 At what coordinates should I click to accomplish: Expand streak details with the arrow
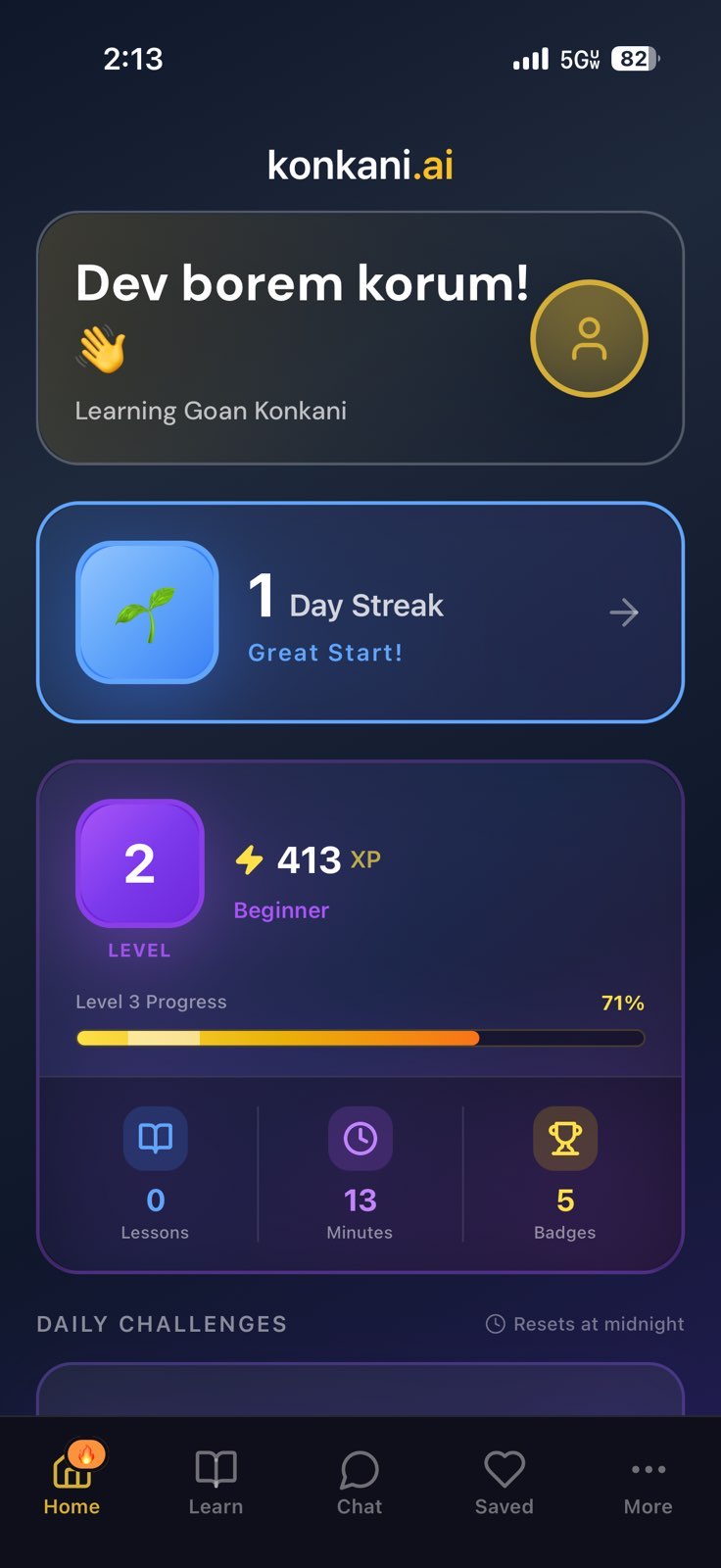pyautogui.click(x=624, y=612)
